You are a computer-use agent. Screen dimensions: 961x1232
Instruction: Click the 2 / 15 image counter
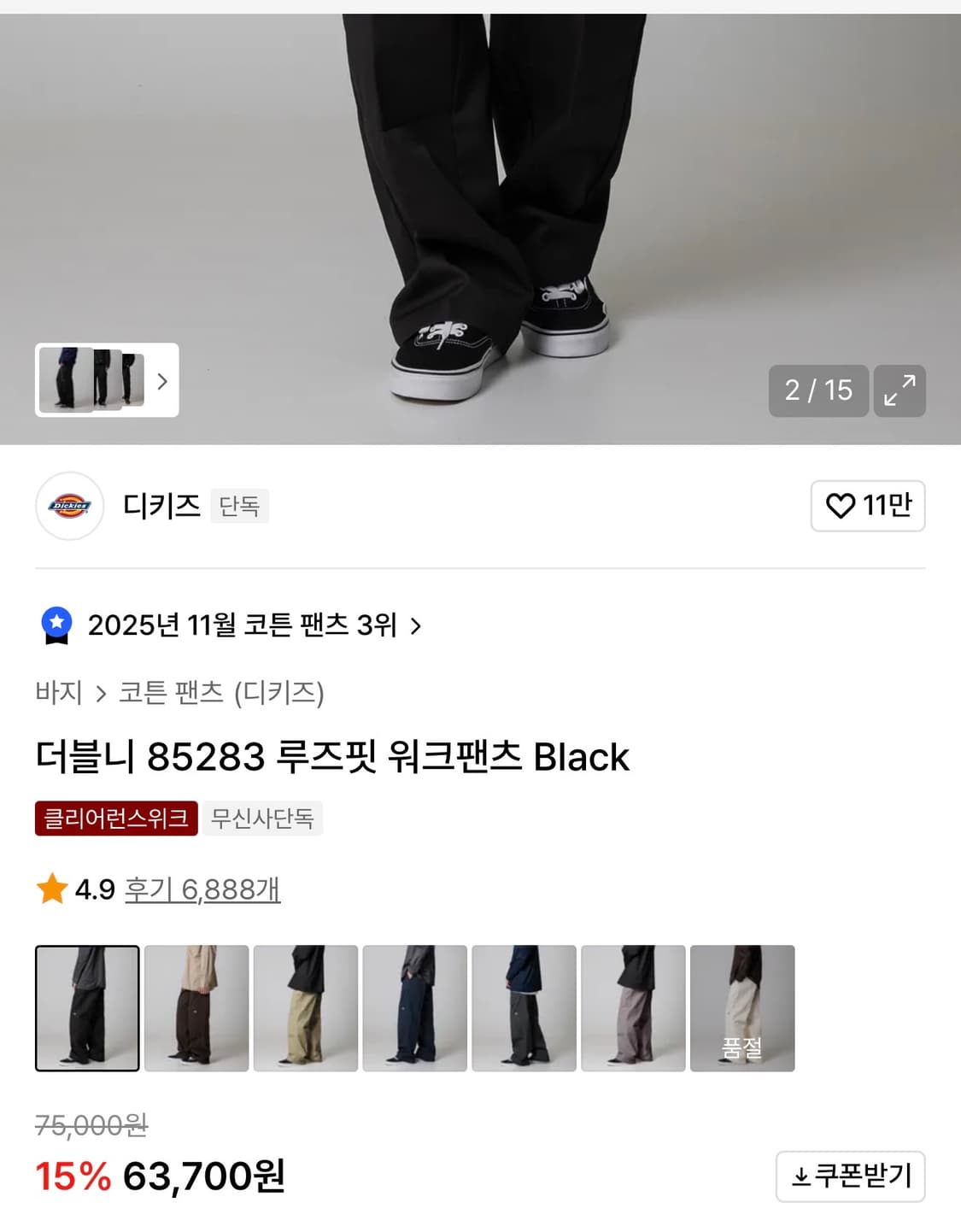[x=819, y=390]
